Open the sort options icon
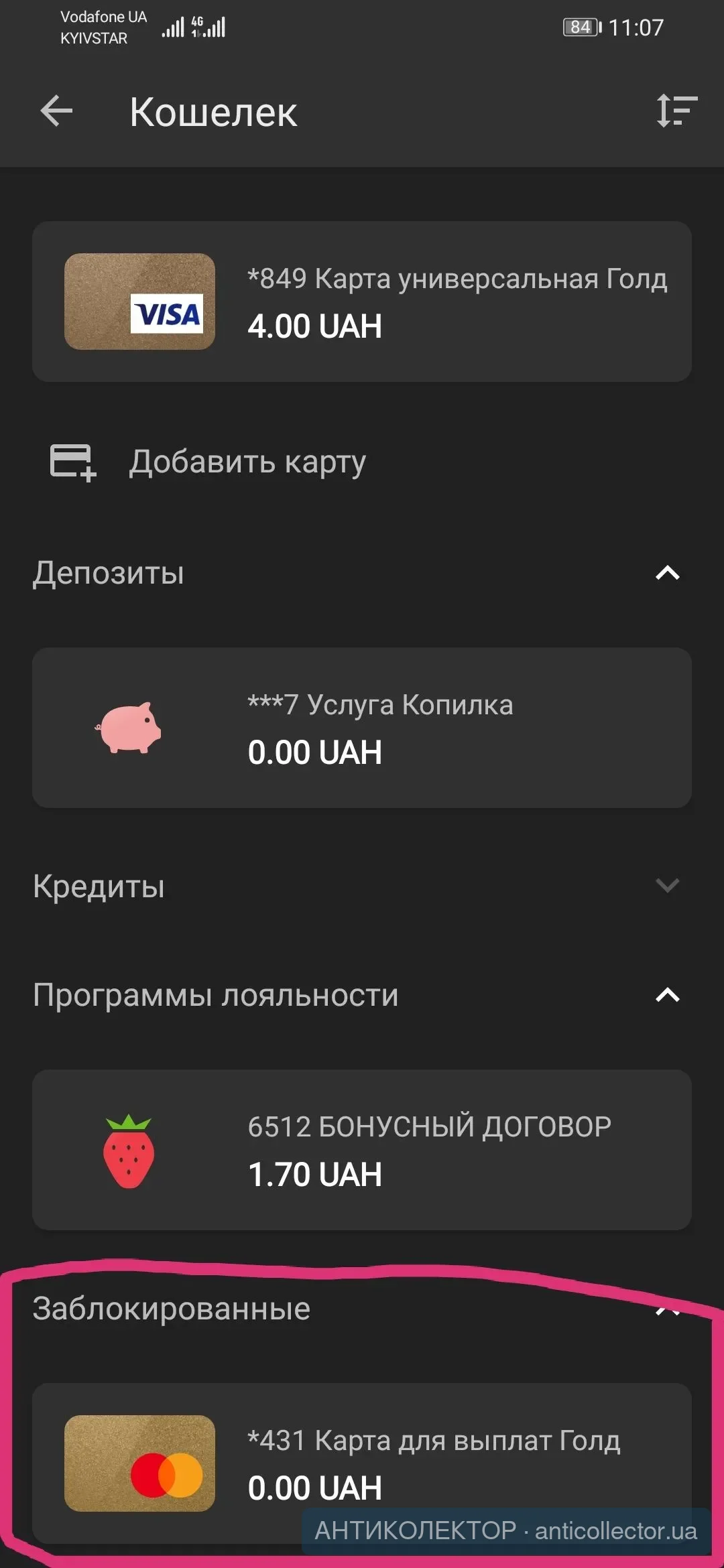Screen dimensions: 724x1568 (x=676, y=111)
